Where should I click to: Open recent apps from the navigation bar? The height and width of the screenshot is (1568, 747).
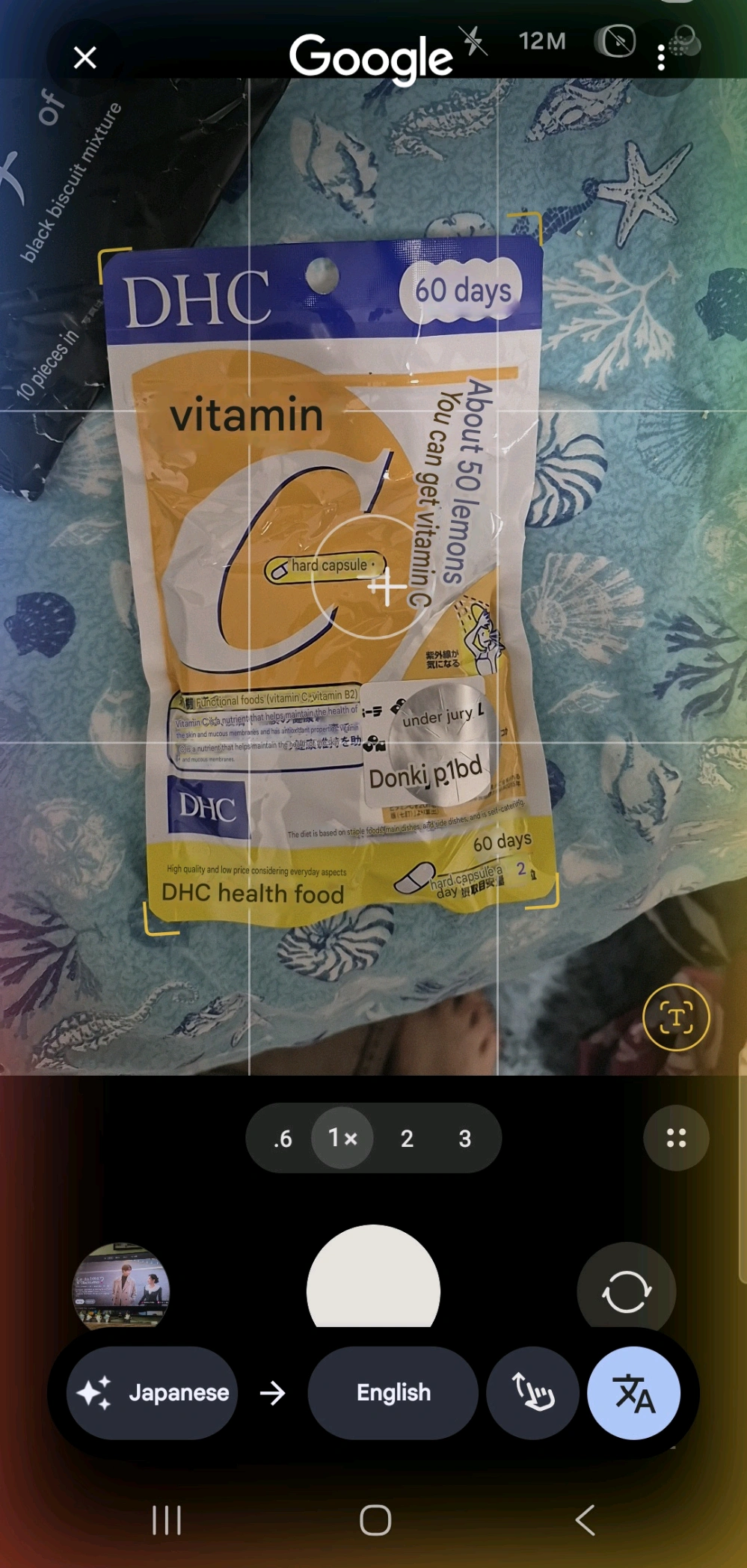click(167, 1519)
